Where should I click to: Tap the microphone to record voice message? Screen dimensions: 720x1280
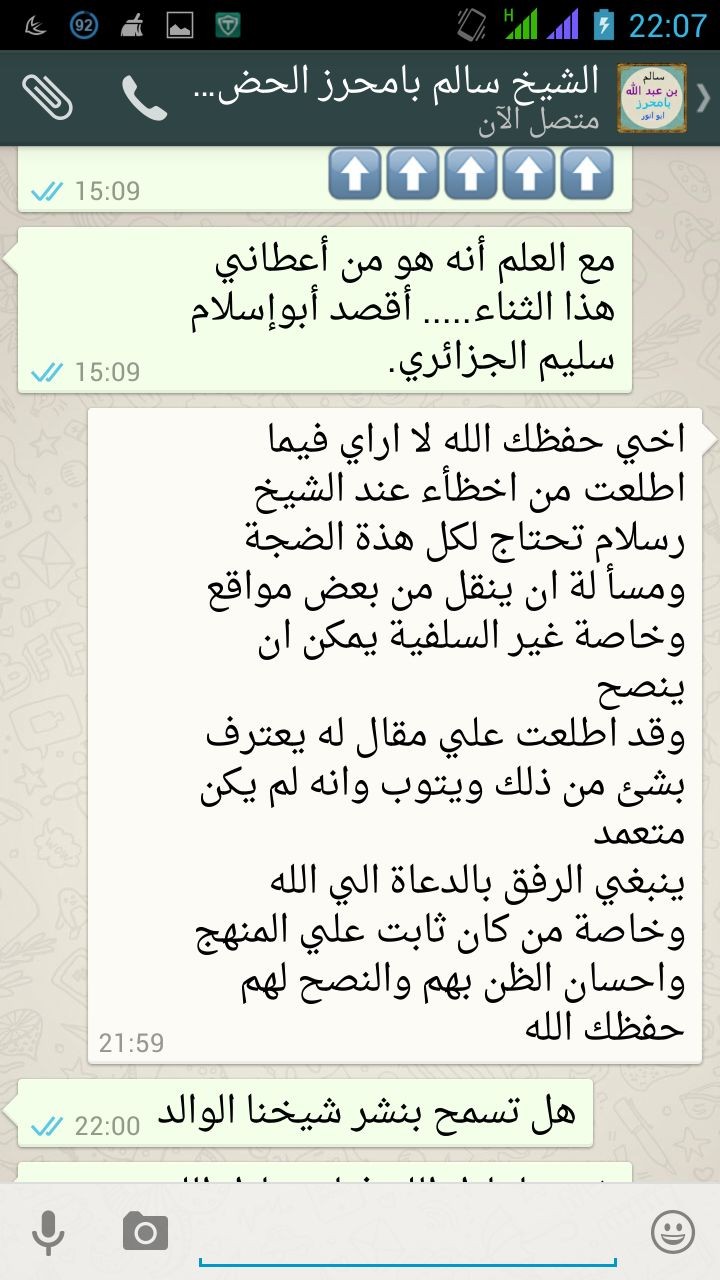pos(47,1232)
